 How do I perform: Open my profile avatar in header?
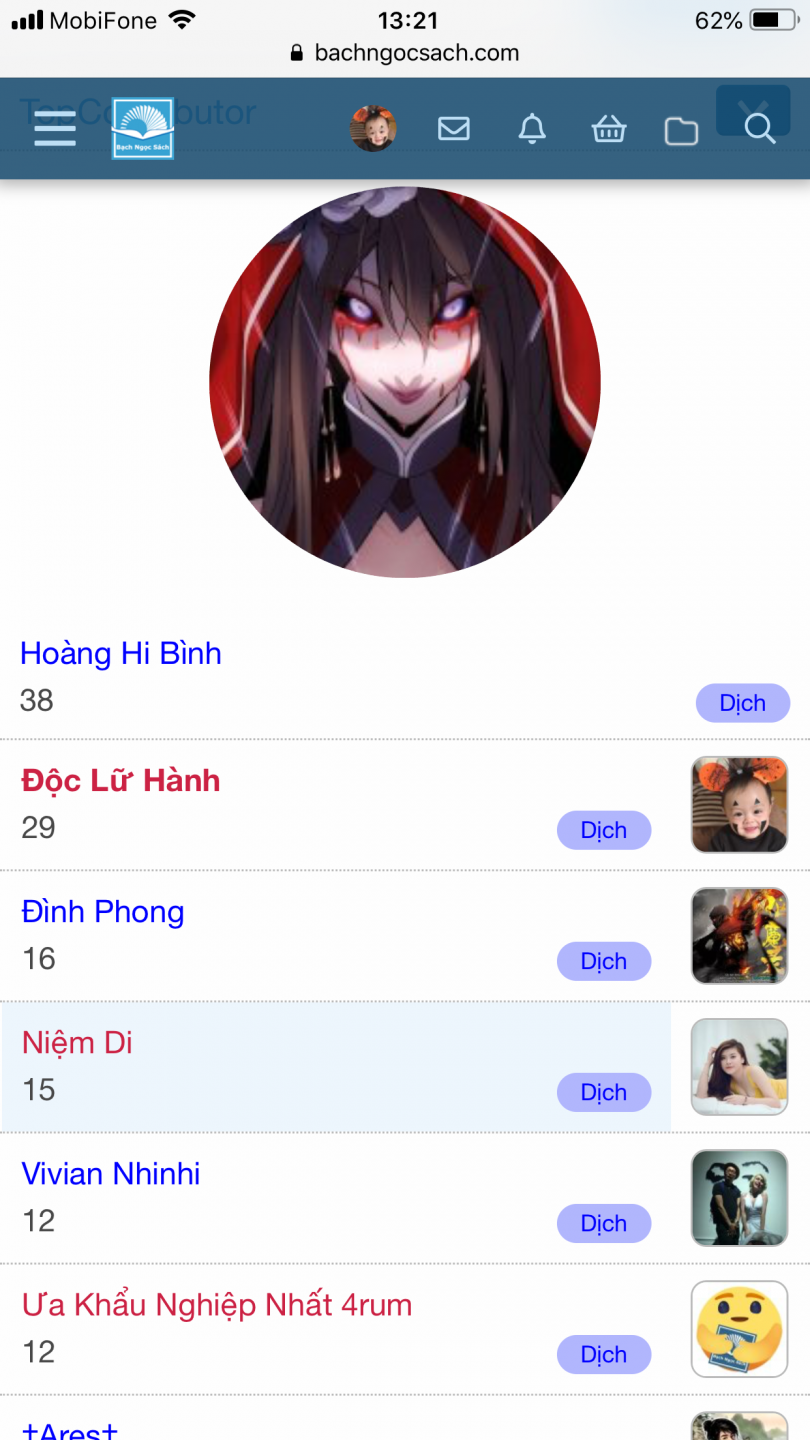click(x=373, y=129)
